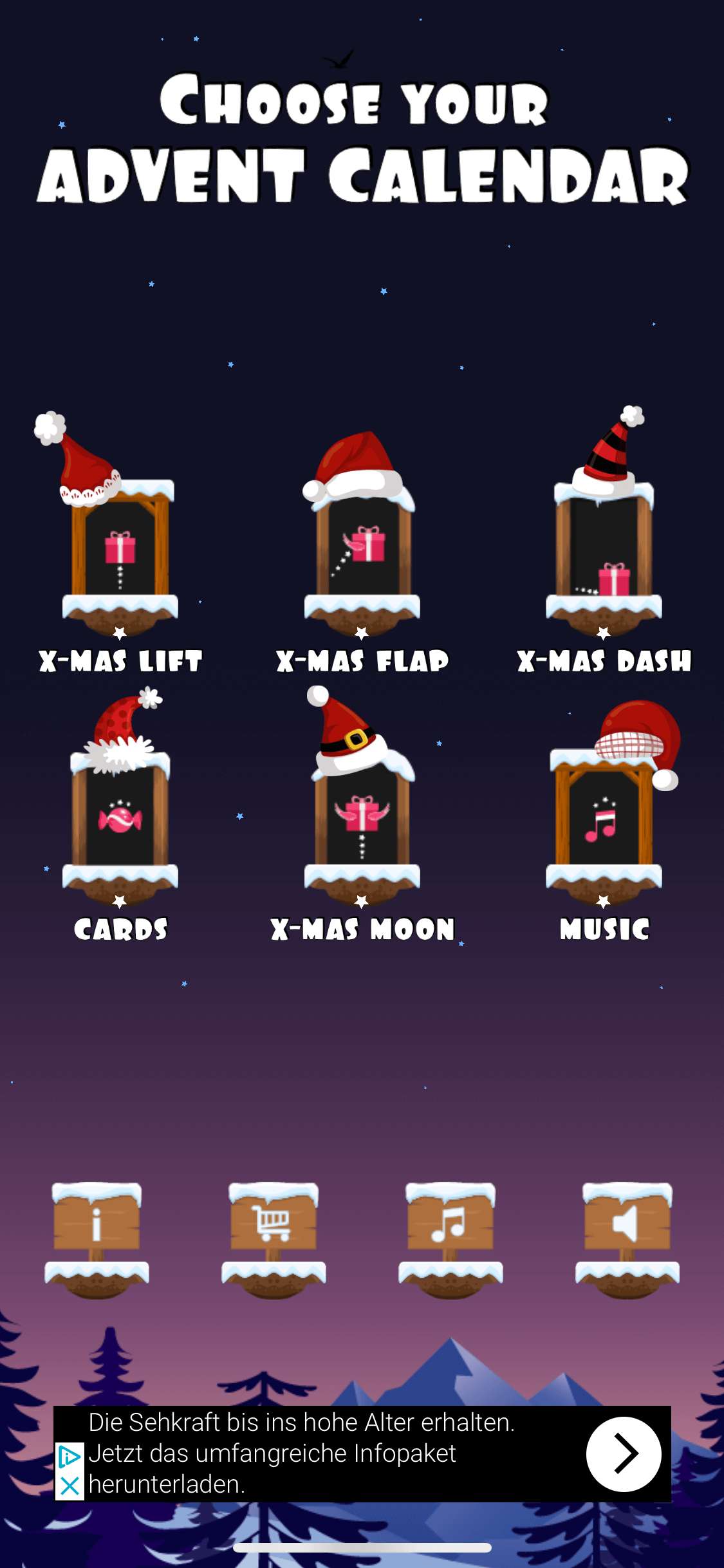Pick the X-Mas Moon calendar

pos(362,817)
